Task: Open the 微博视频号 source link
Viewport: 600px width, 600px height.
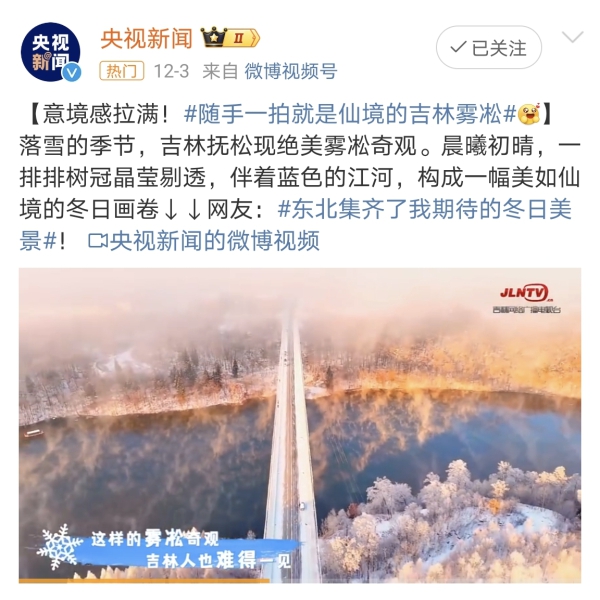Action: pyautogui.click(x=291, y=71)
